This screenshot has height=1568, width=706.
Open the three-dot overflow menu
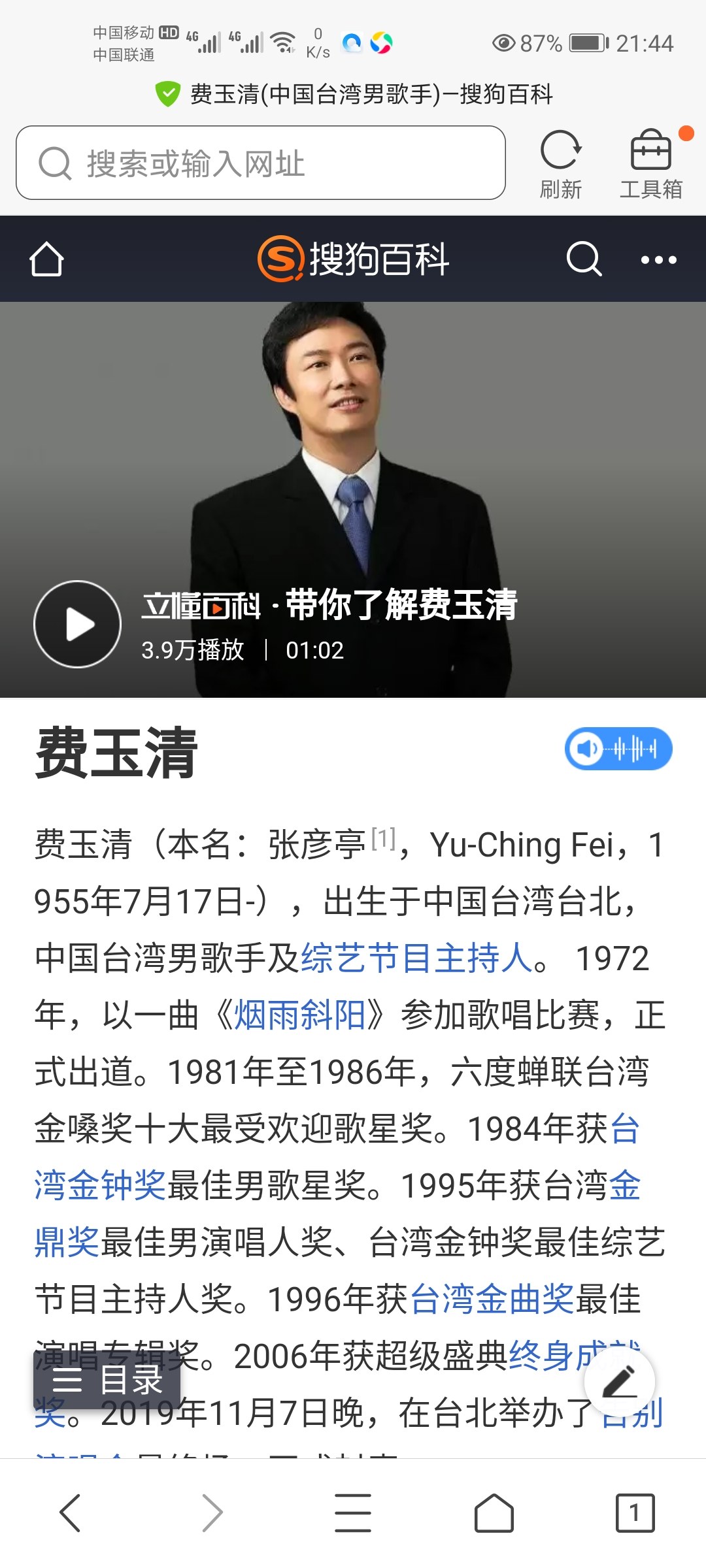658,260
